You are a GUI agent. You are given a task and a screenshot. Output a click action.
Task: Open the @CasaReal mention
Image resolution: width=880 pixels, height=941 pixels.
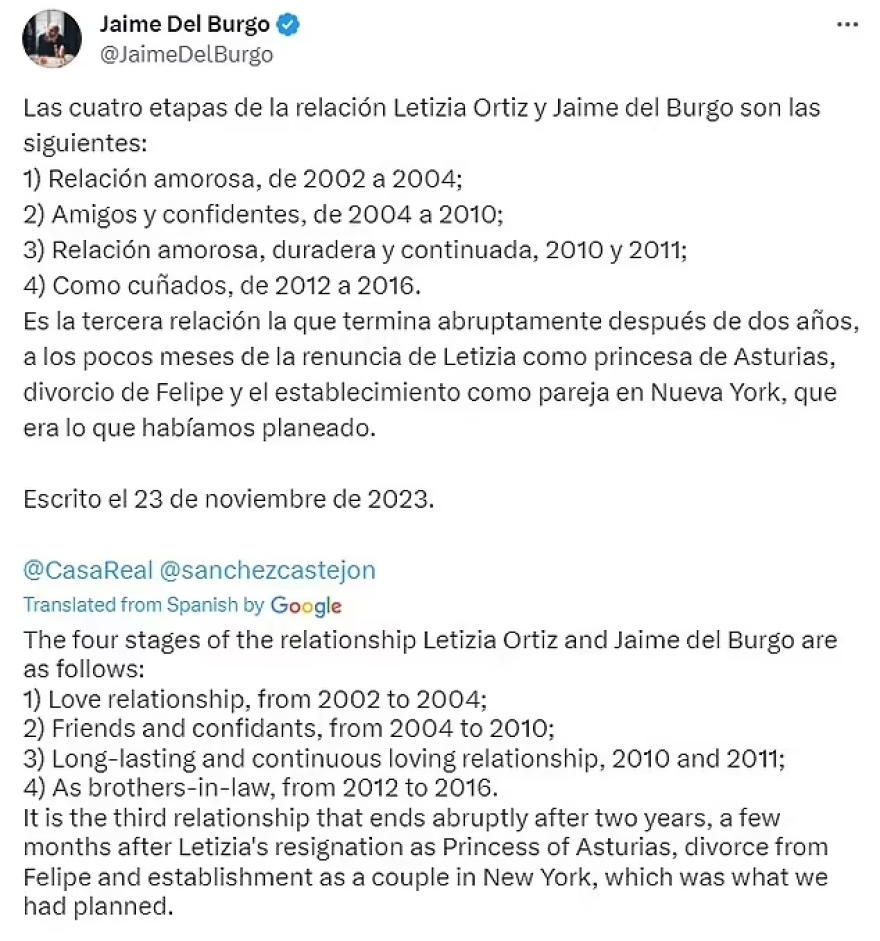[88, 570]
